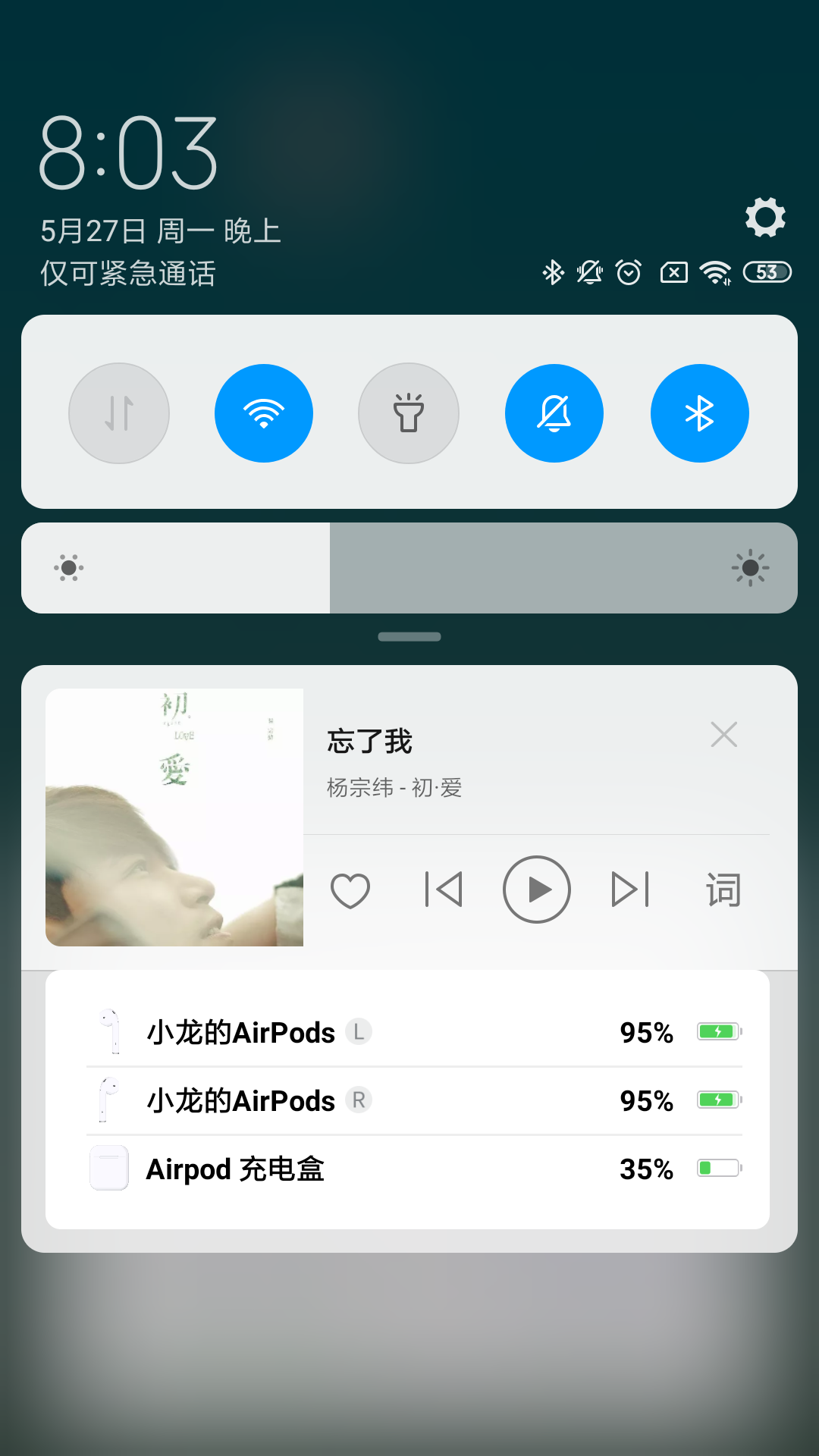Image resolution: width=819 pixels, height=1456 pixels.
Task: Skip to the next track
Action: [x=630, y=890]
